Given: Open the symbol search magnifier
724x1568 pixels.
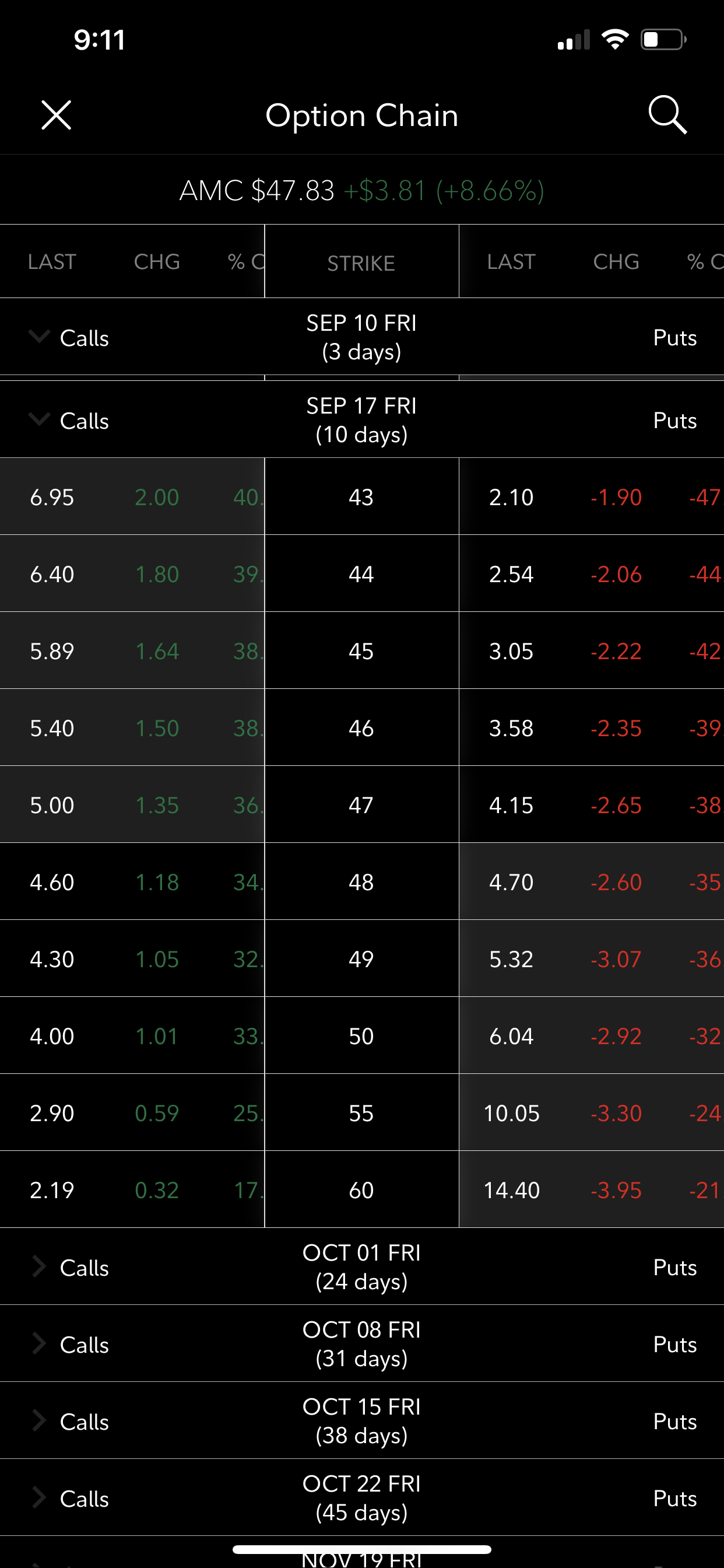Looking at the screenshot, I should (x=667, y=114).
